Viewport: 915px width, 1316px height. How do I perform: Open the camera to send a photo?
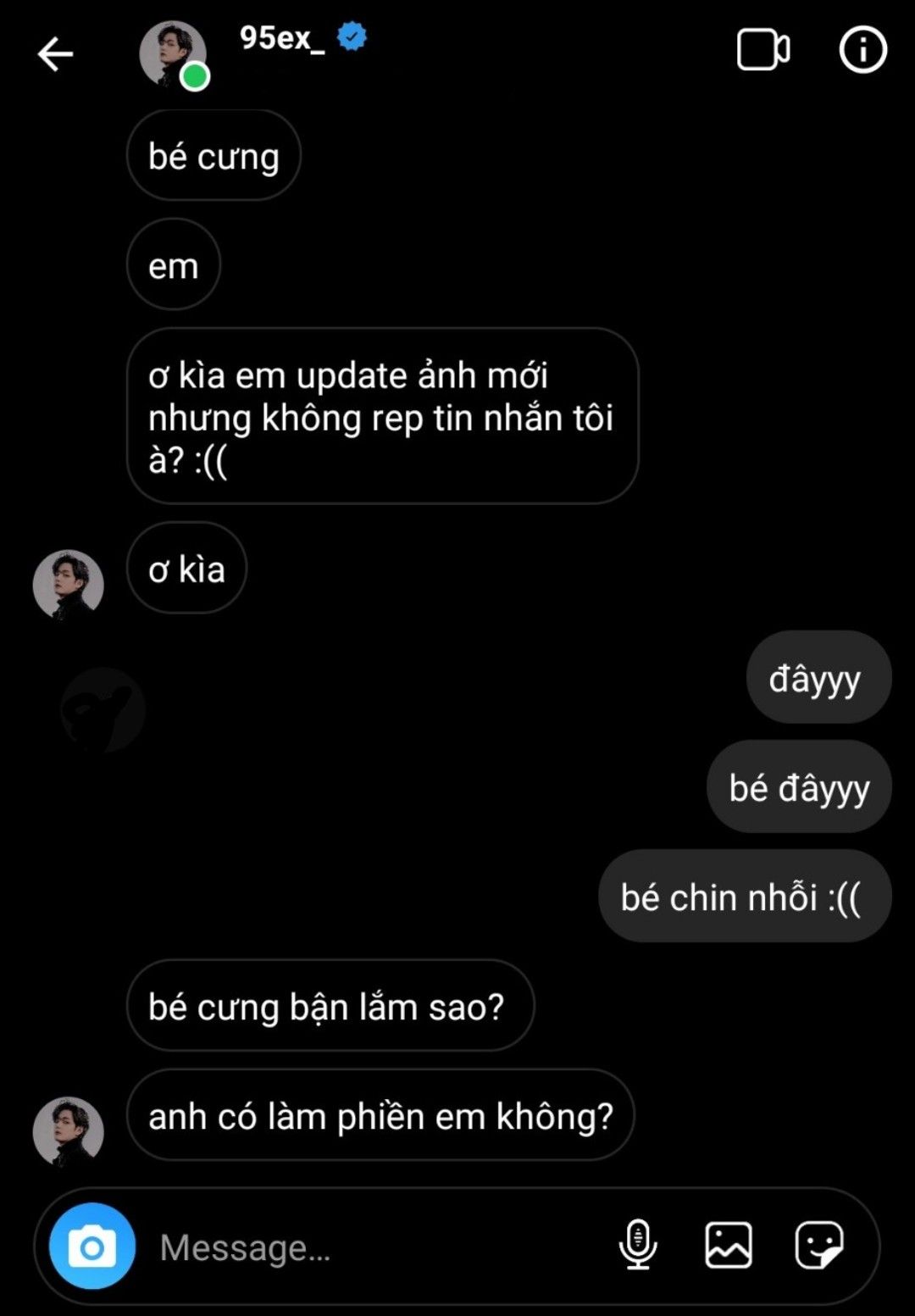click(x=92, y=1246)
